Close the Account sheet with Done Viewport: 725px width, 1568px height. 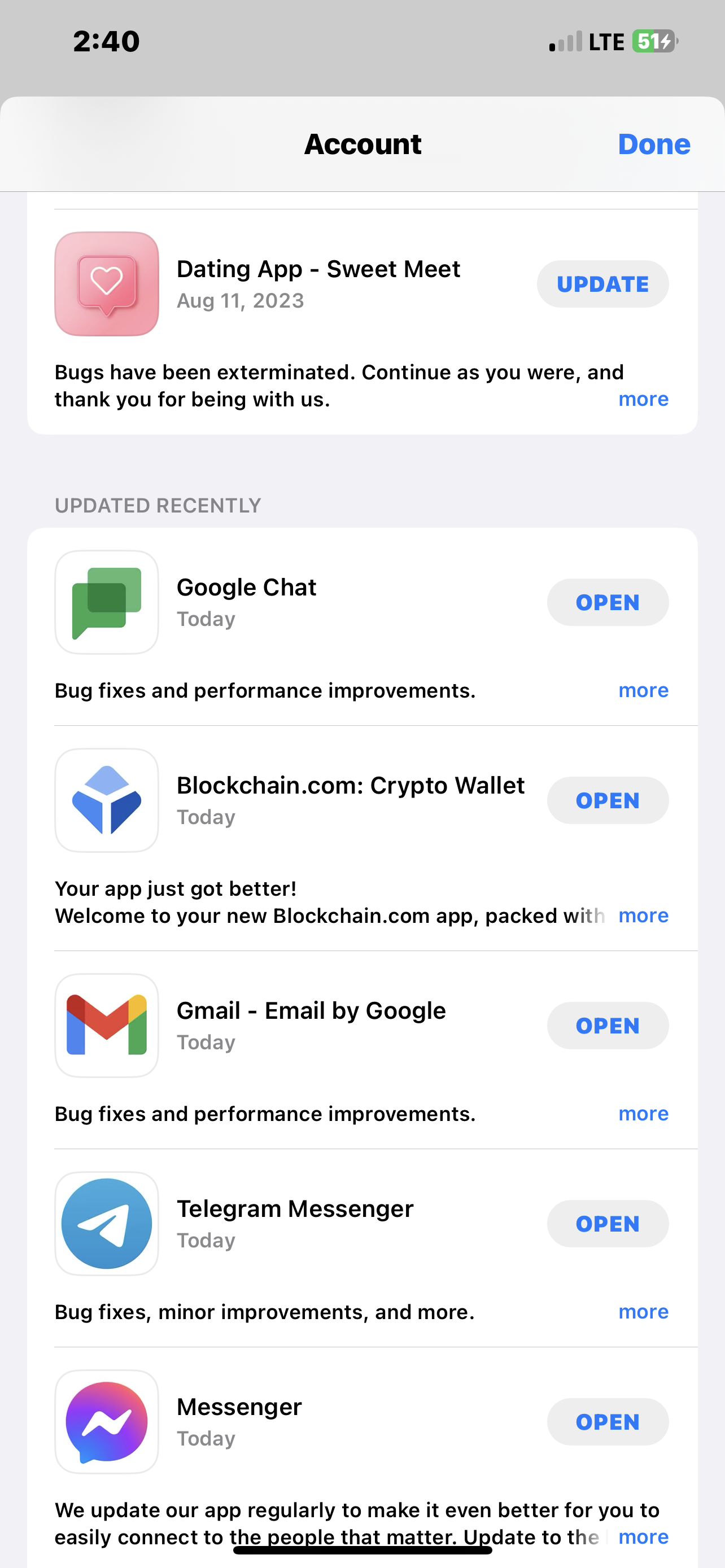click(x=653, y=144)
